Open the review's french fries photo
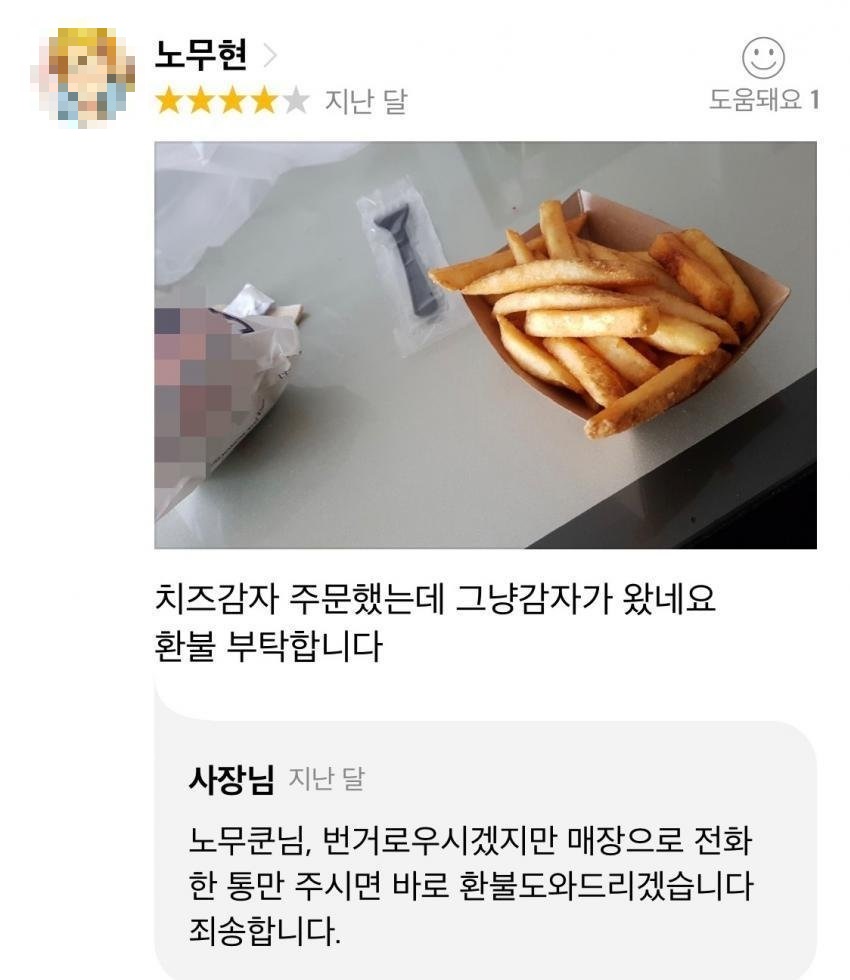Viewport: 850px width, 980px height. 485,345
